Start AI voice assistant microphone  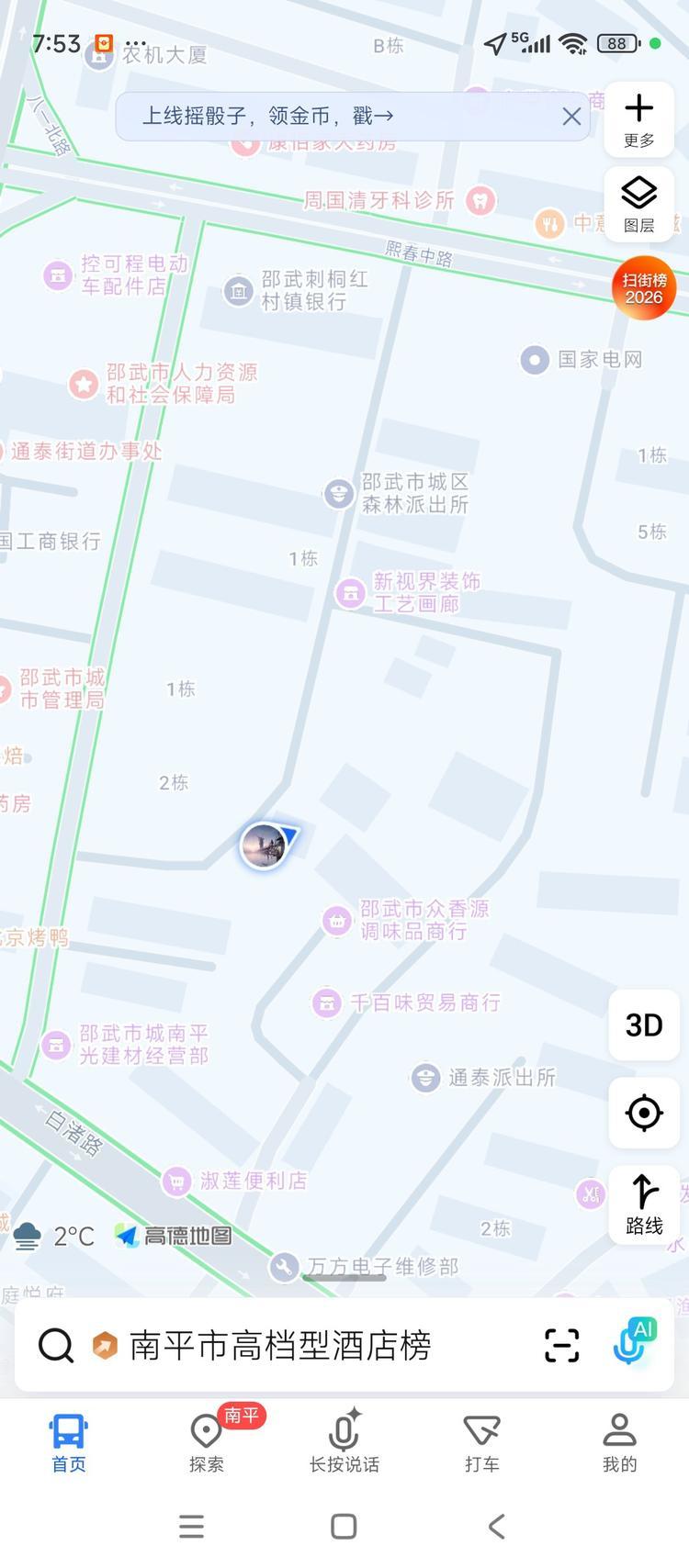click(x=632, y=1342)
